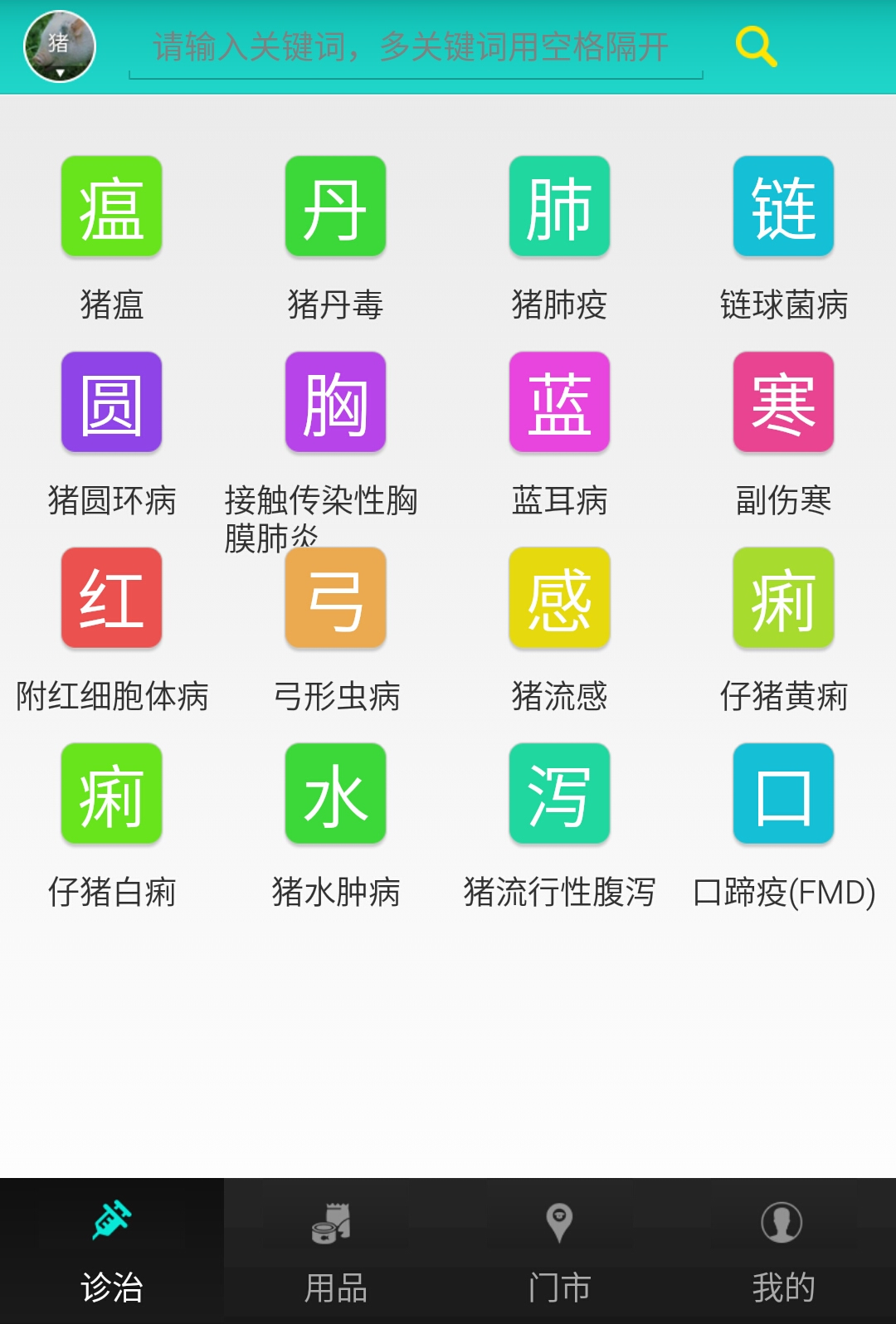Select 口蹄疫(FMD) item

(x=784, y=794)
